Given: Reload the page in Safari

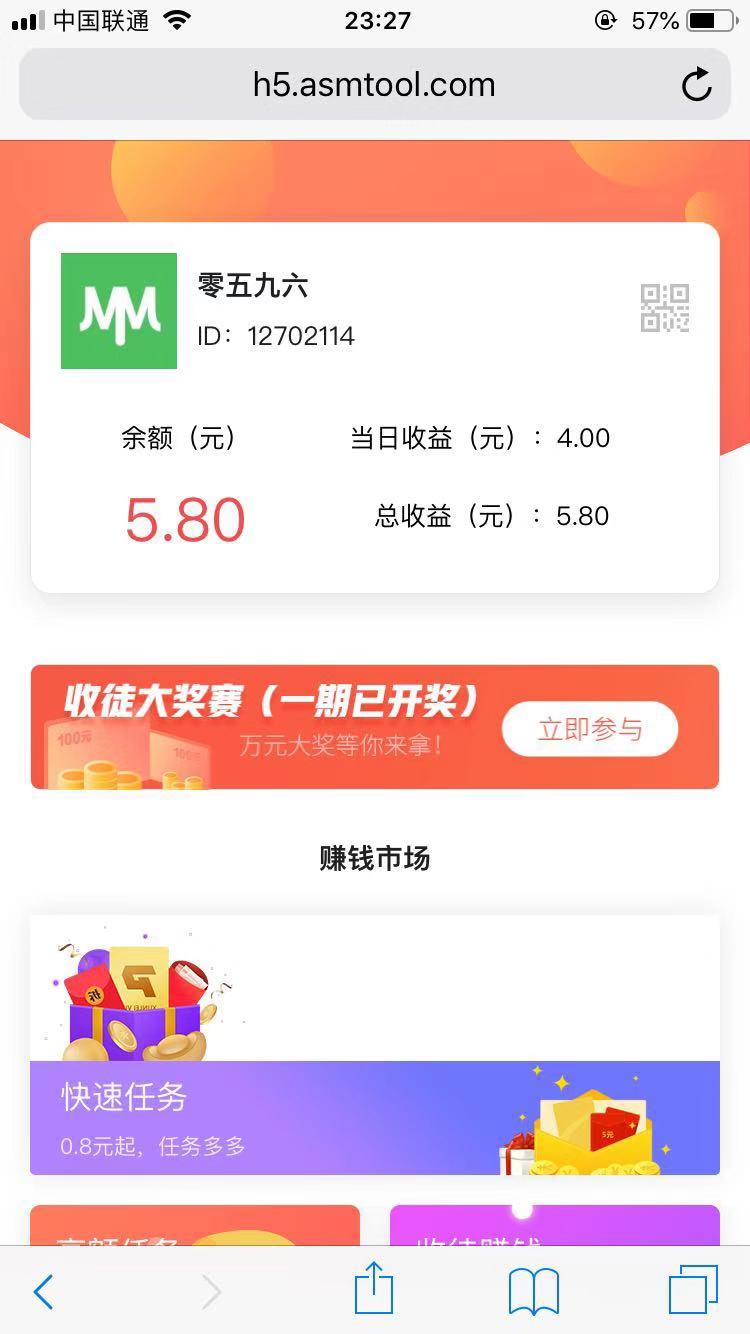Looking at the screenshot, I should pos(697,85).
